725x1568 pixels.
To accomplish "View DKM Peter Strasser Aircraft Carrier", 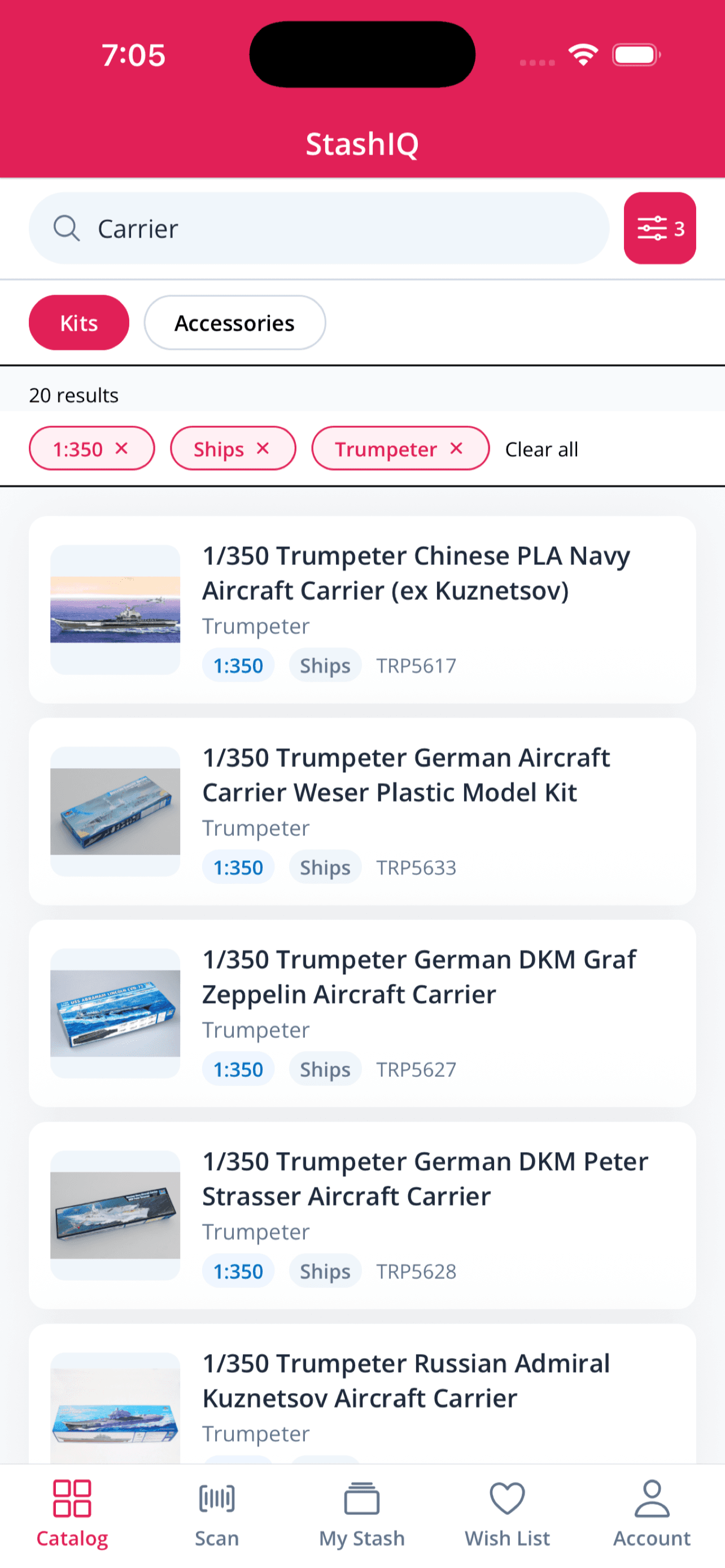I will 362,1216.
